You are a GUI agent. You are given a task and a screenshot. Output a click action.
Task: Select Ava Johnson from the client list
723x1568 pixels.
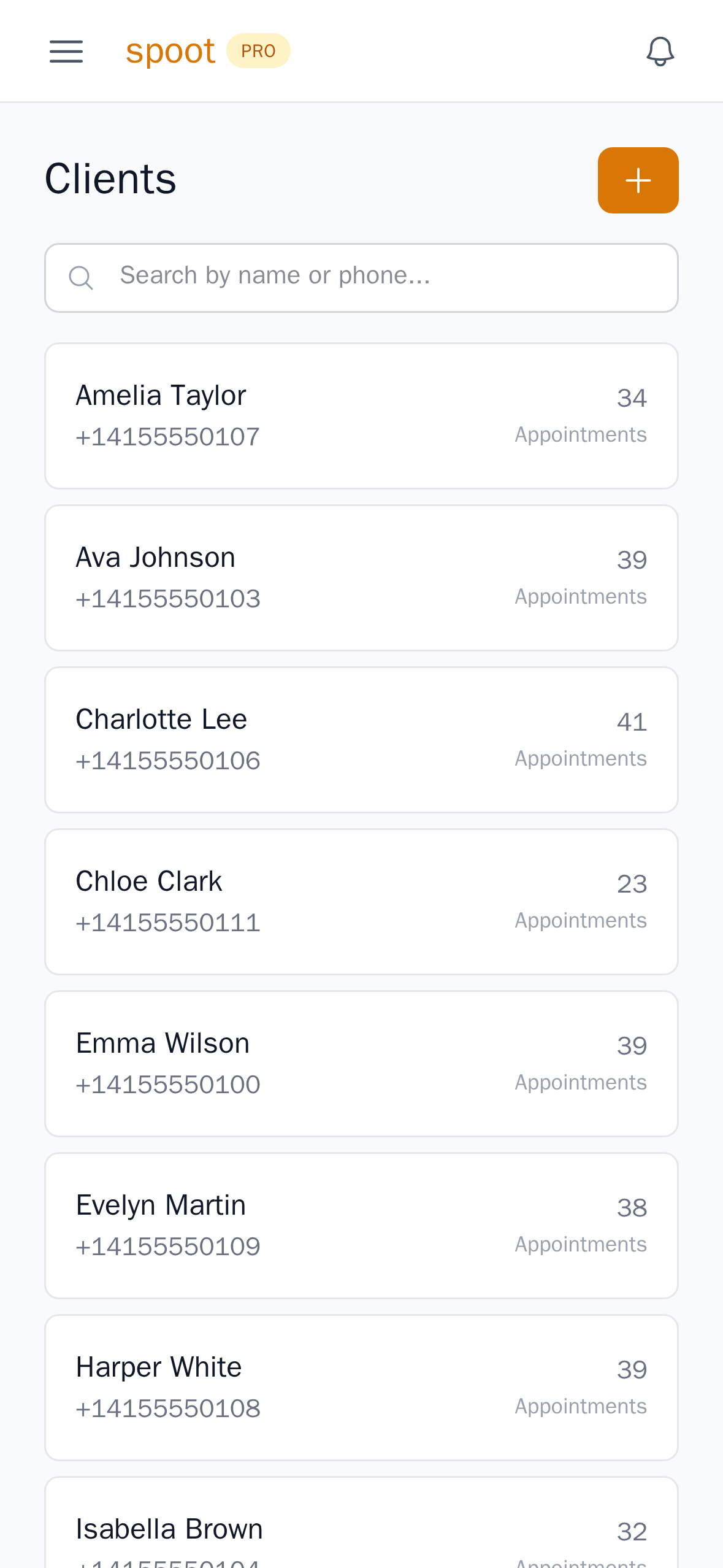point(361,577)
